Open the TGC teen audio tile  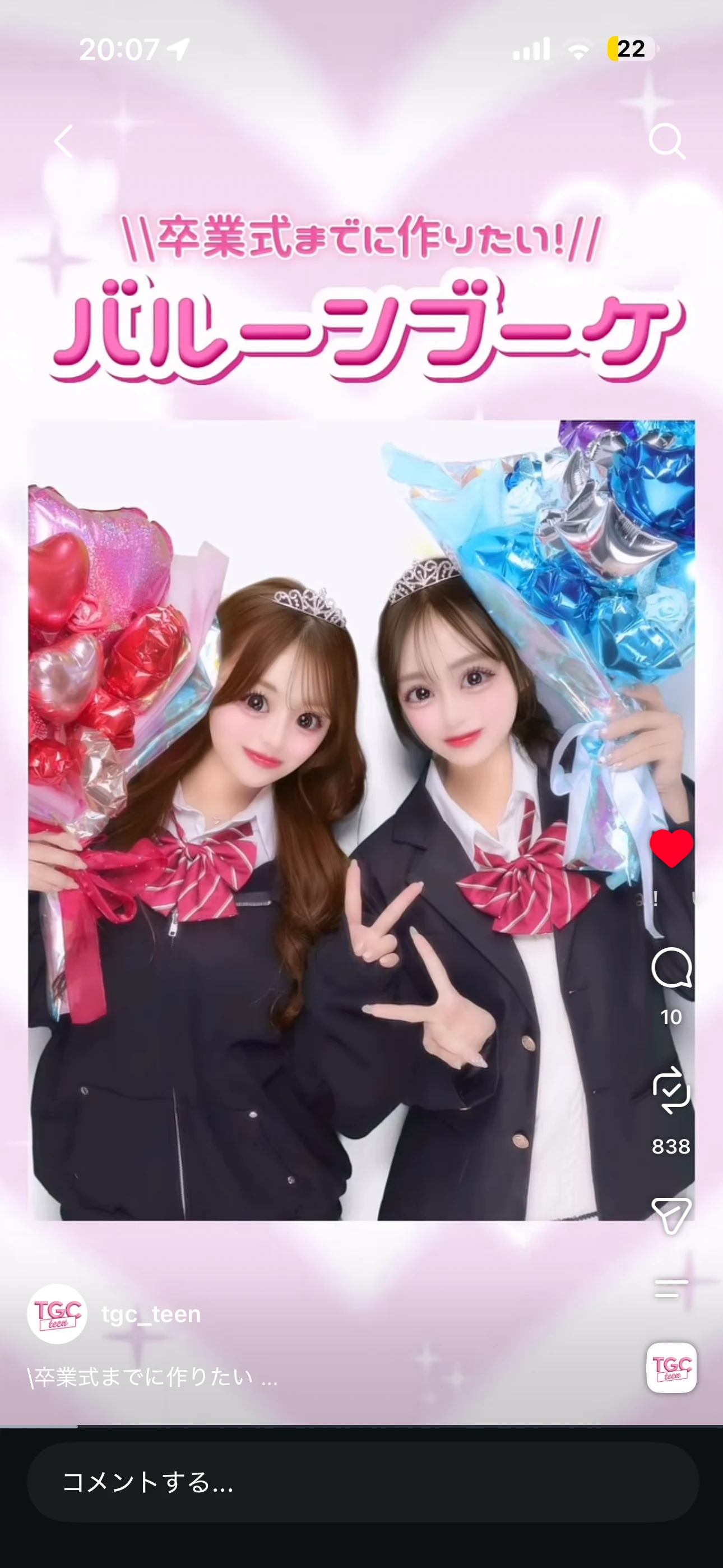point(671,1367)
